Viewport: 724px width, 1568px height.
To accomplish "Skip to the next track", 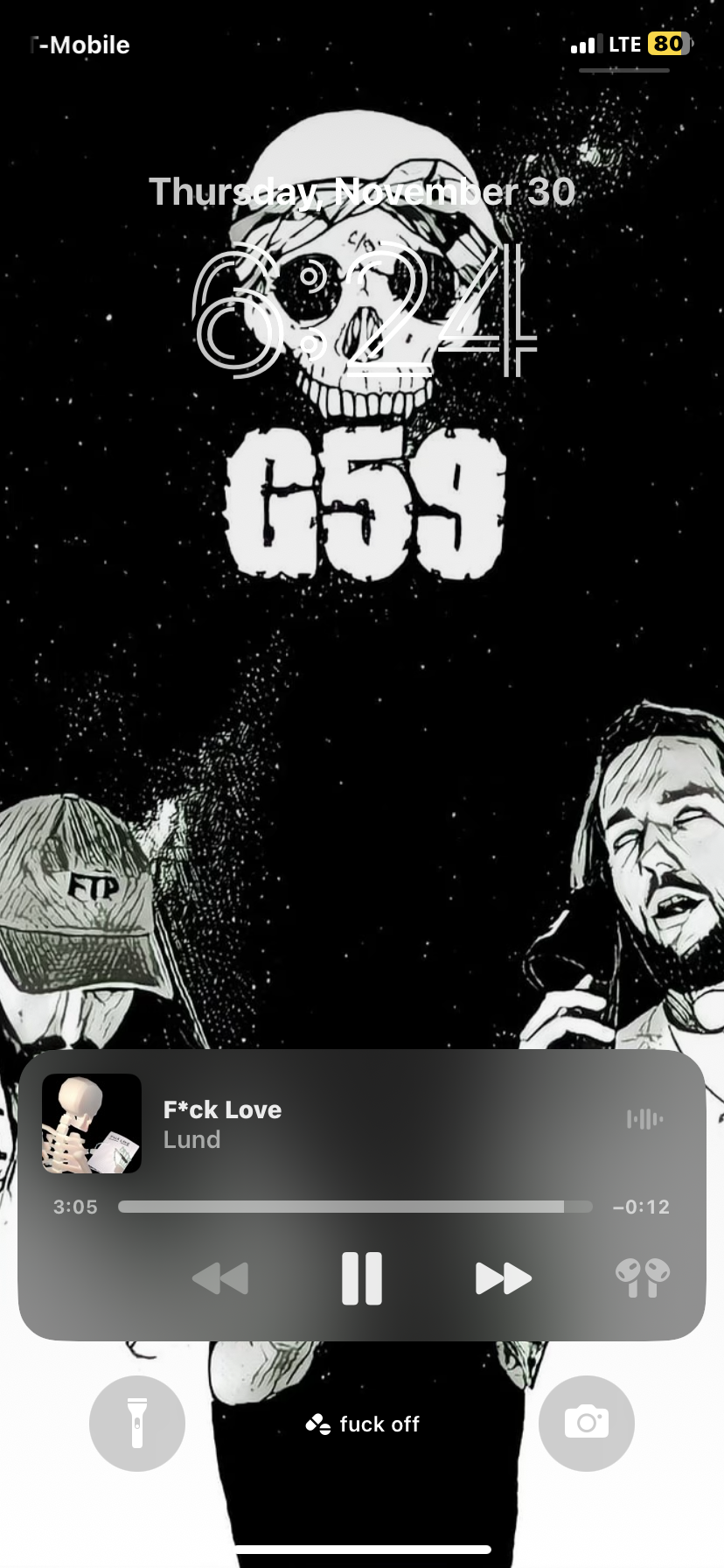I will [x=503, y=1278].
